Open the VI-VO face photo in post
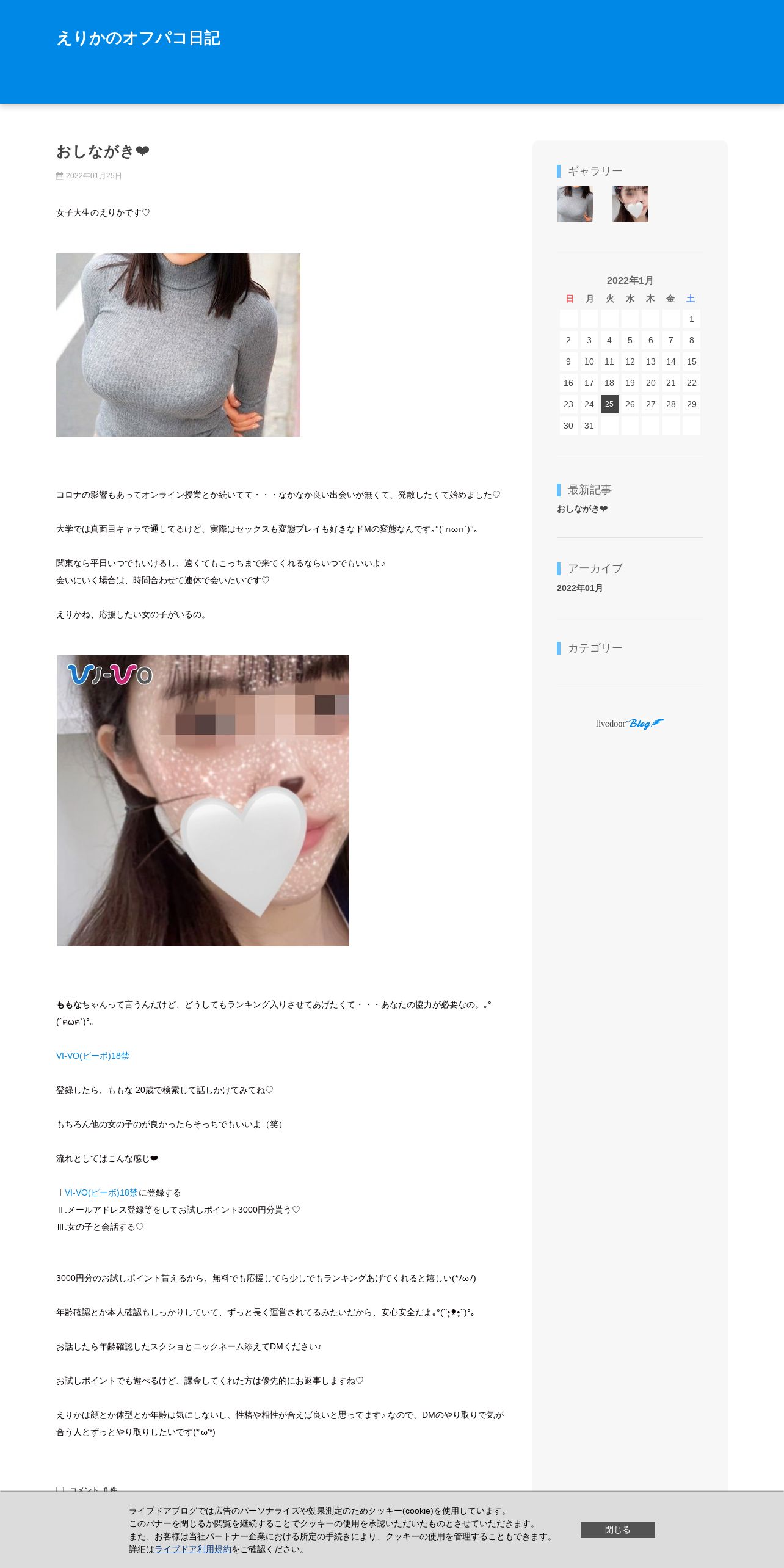Viewport: 784px width, 1568px height. pos(203,800)
